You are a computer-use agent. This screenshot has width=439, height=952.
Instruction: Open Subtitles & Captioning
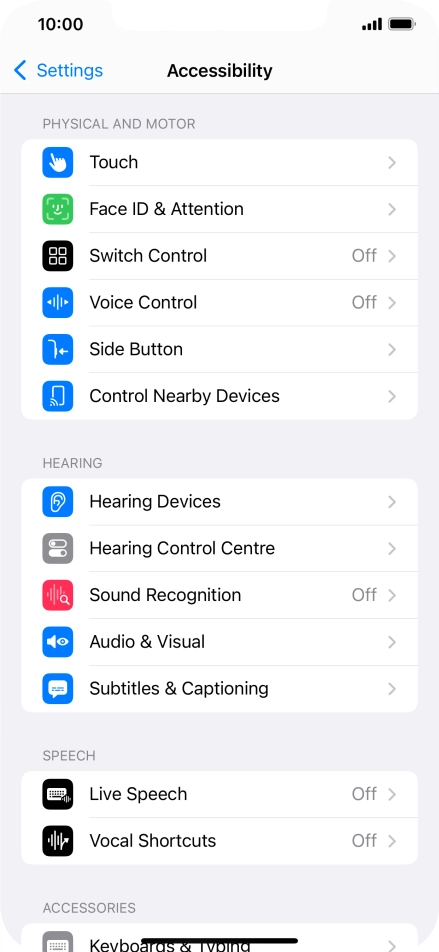tap(219, 689)
